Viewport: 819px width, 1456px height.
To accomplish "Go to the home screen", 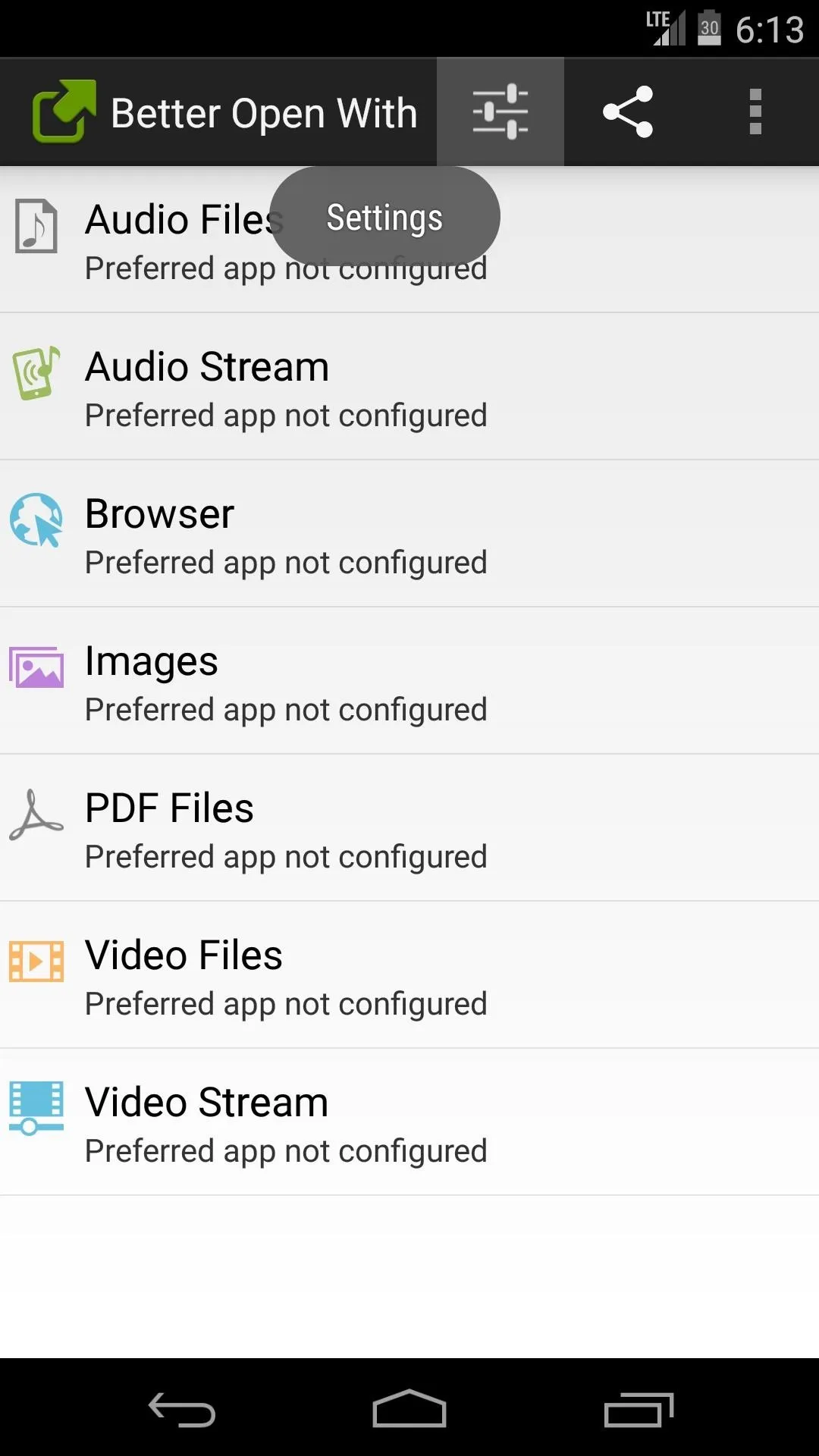I will click(x=409, y=1409).
